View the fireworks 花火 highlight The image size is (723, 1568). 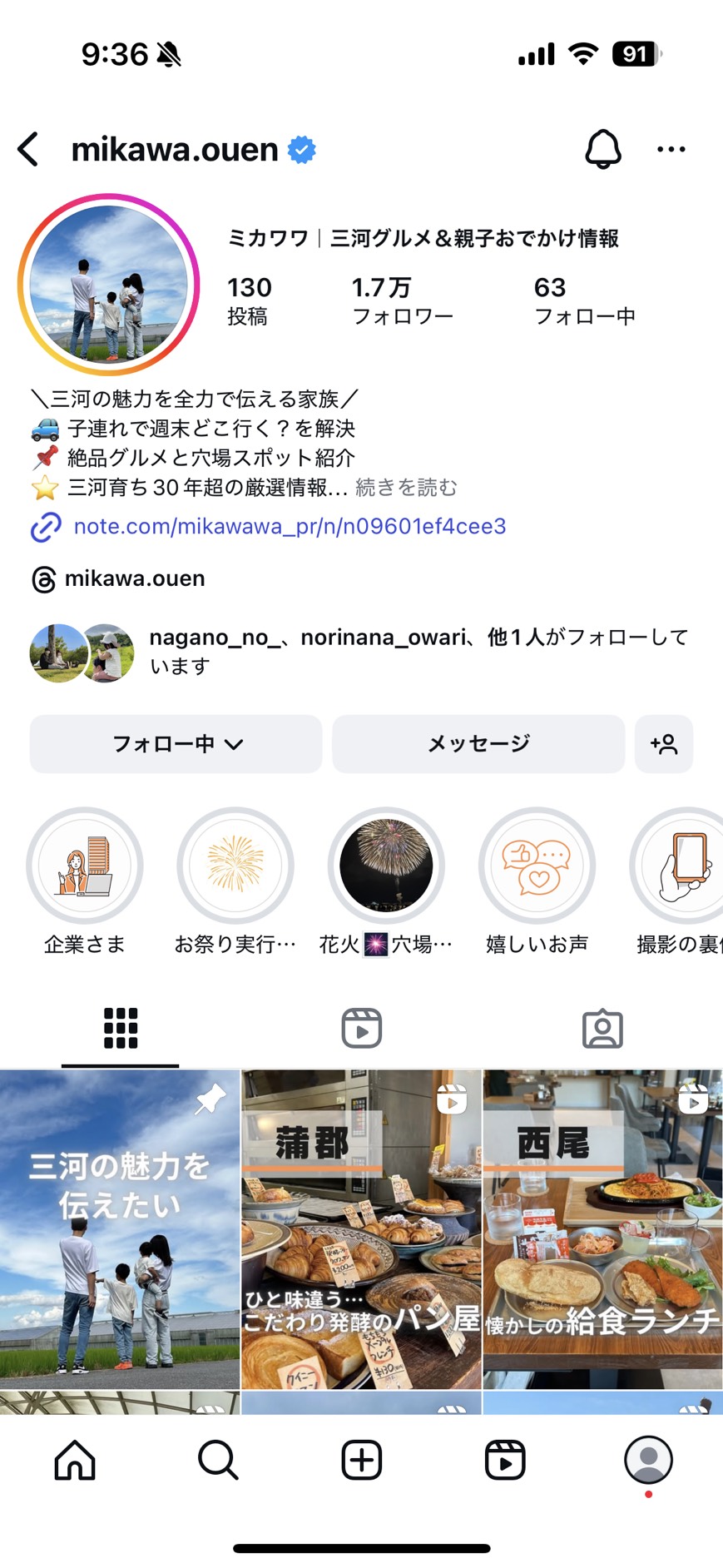tap(386, 866)
